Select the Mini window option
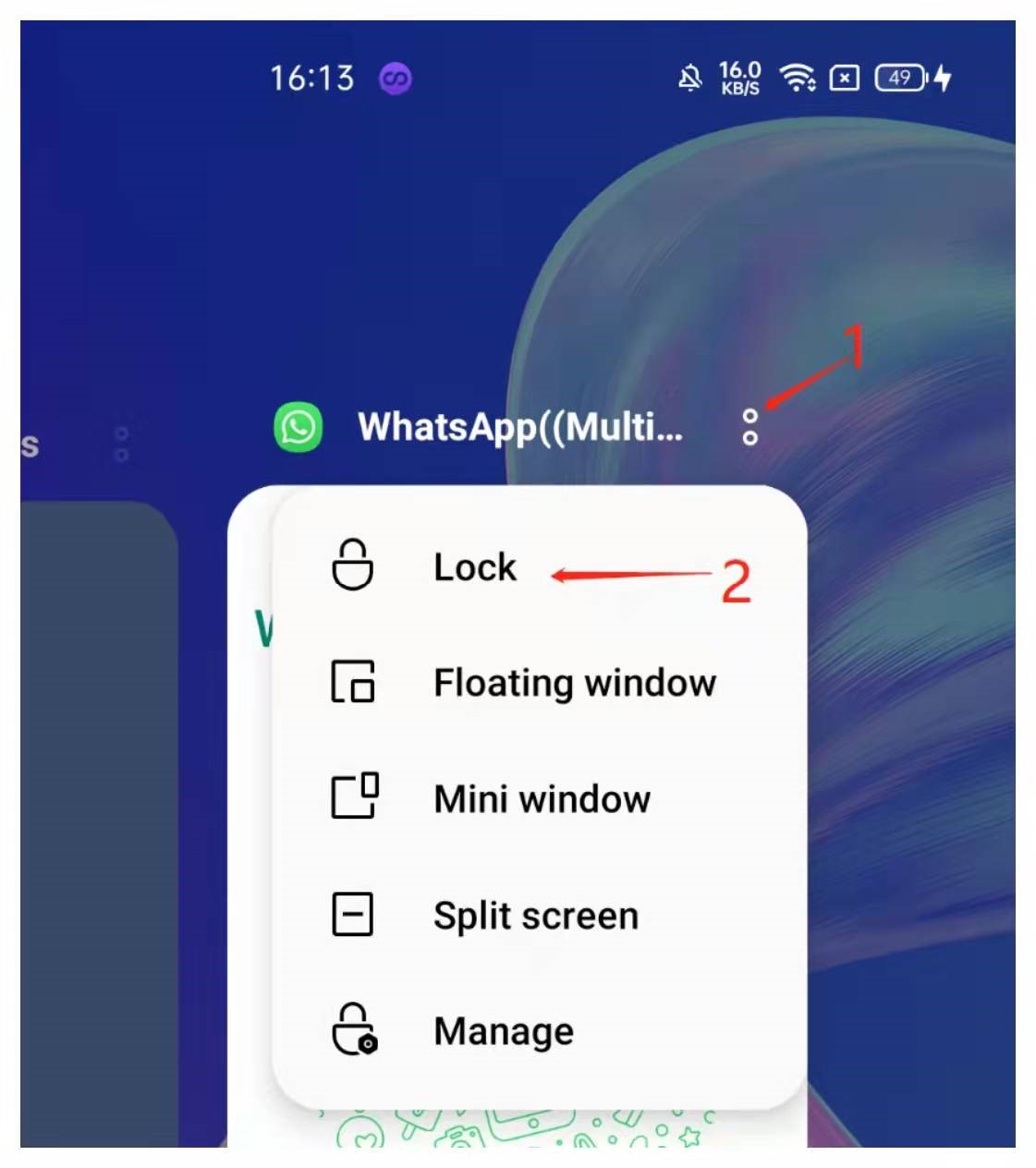The image size is (1036, 1168). pyautogui.click(x=541, y=798)
